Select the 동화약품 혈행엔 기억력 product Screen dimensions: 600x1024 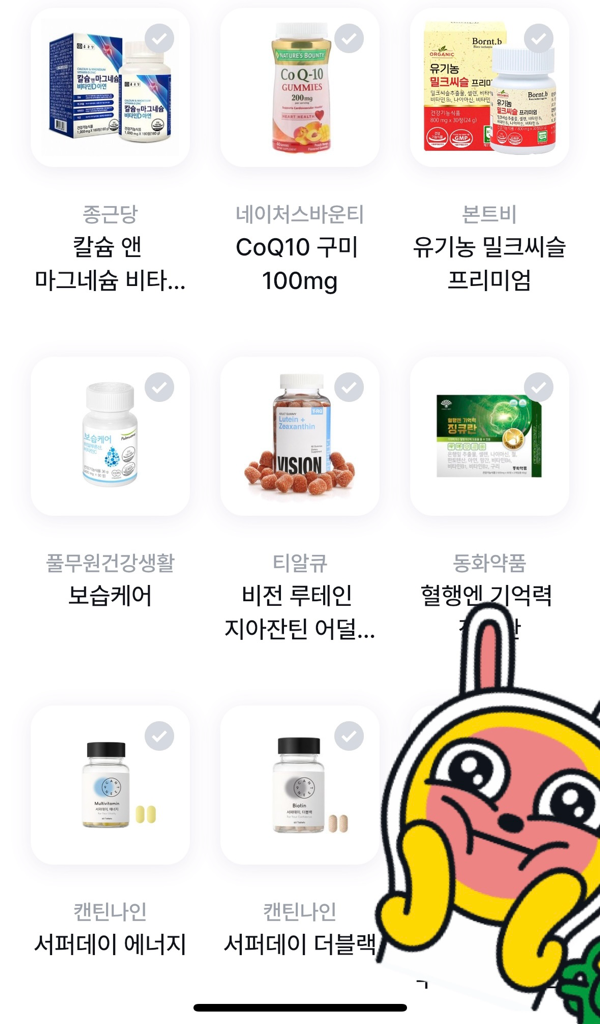point(490,437)
